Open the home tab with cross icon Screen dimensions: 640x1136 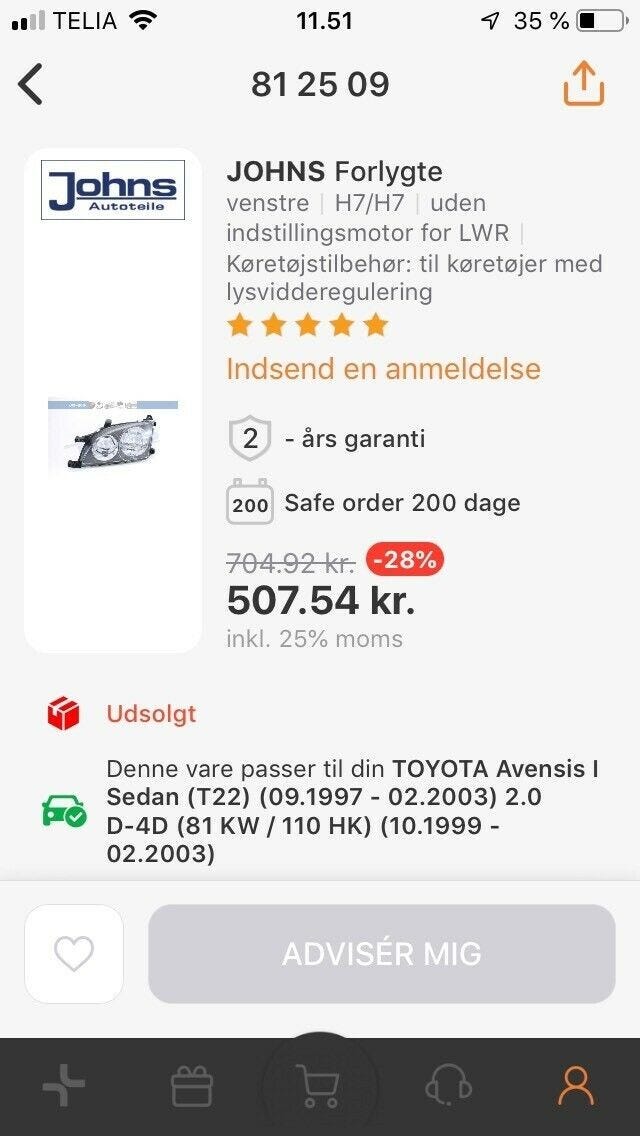(x=64, y=1086)
